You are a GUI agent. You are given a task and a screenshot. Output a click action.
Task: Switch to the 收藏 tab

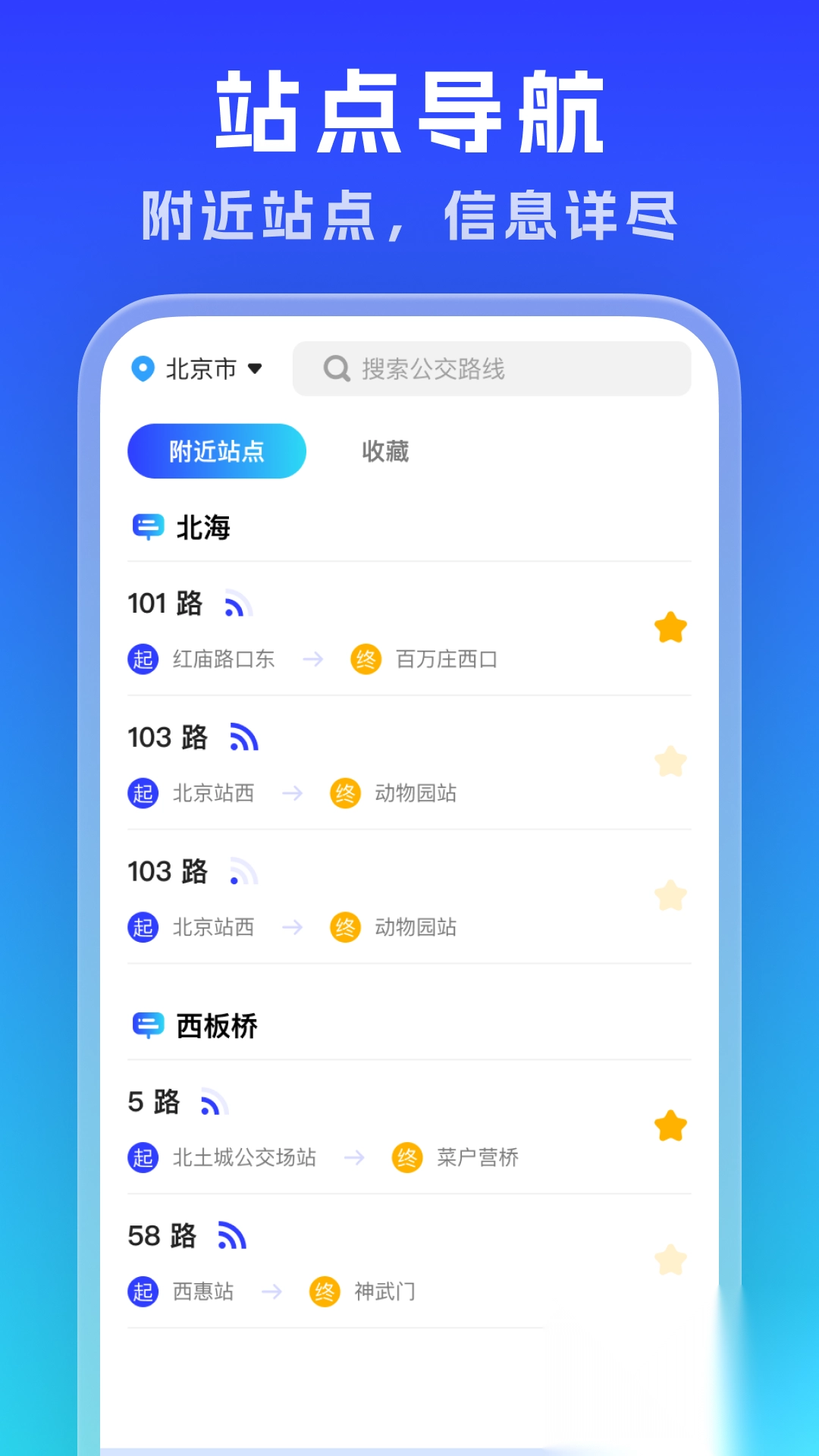(384, 450)
